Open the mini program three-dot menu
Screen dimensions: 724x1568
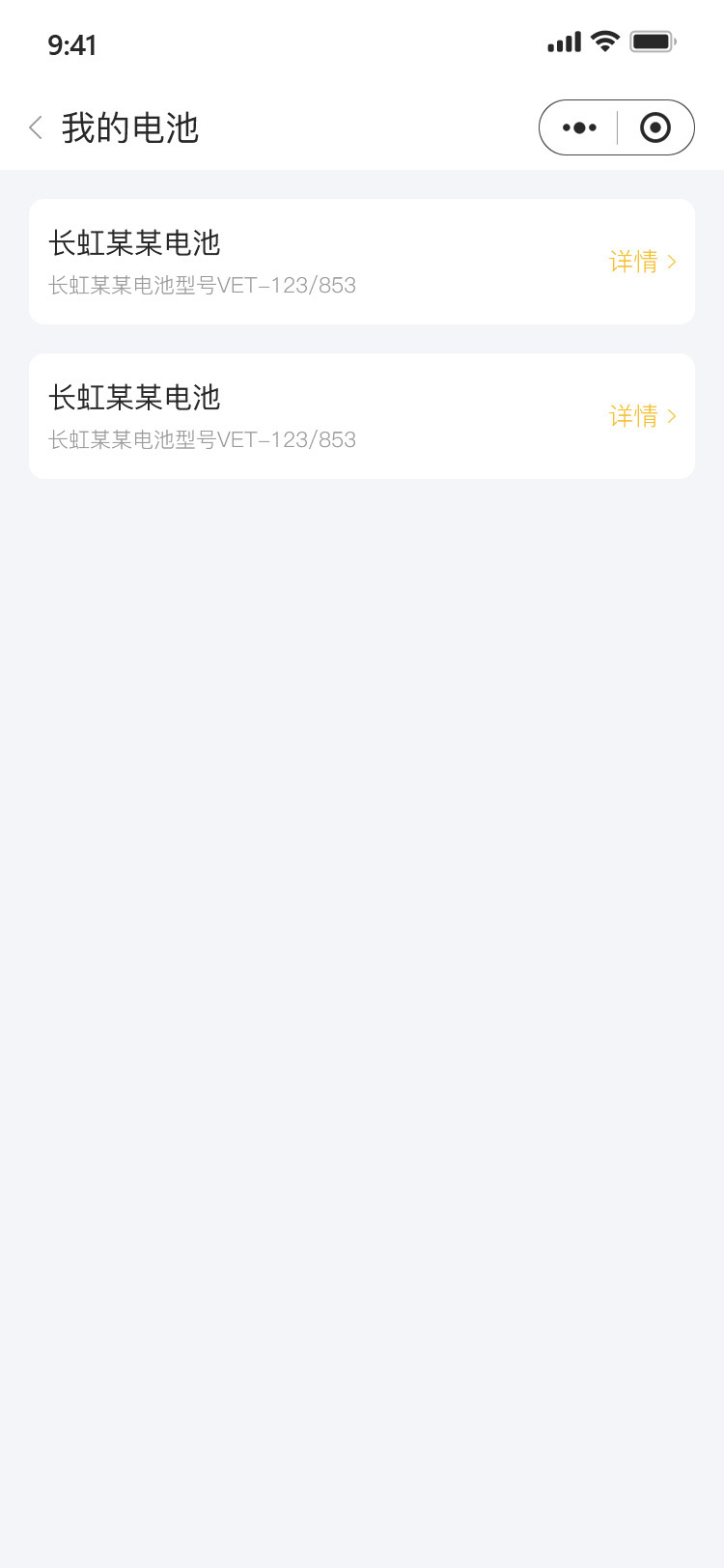(x=579, y=127)
